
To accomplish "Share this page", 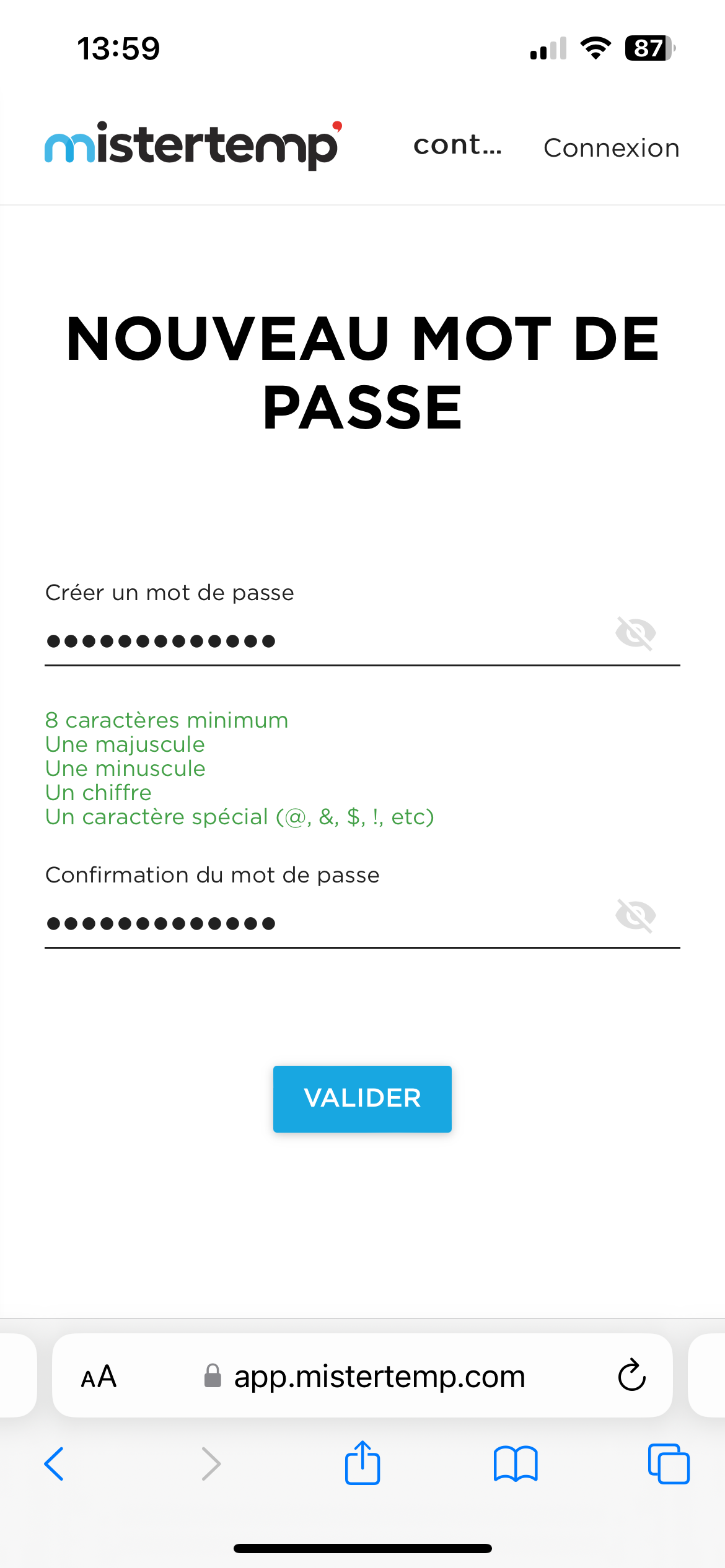I will (362, 1463).
